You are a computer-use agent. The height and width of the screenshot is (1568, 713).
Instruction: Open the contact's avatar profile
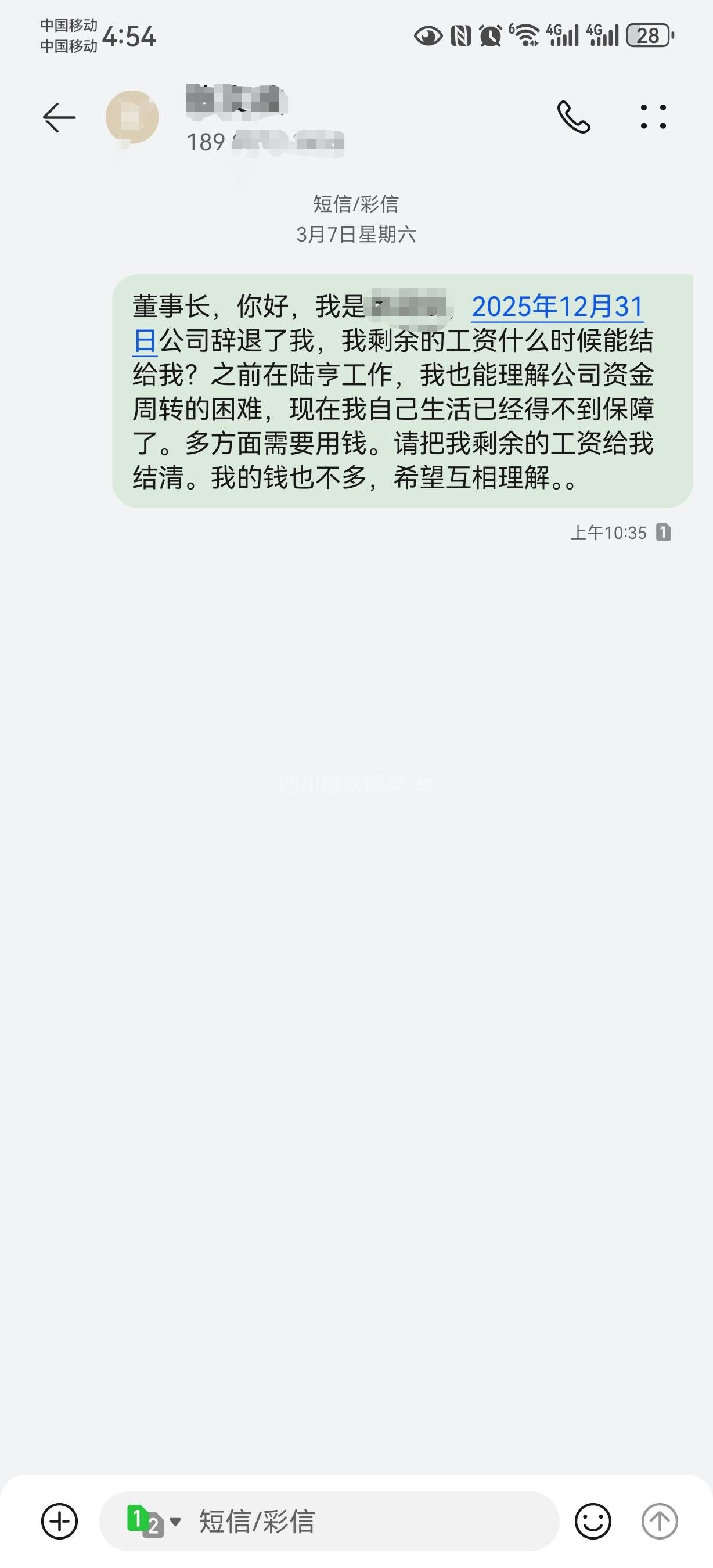(x=132, y=117)
